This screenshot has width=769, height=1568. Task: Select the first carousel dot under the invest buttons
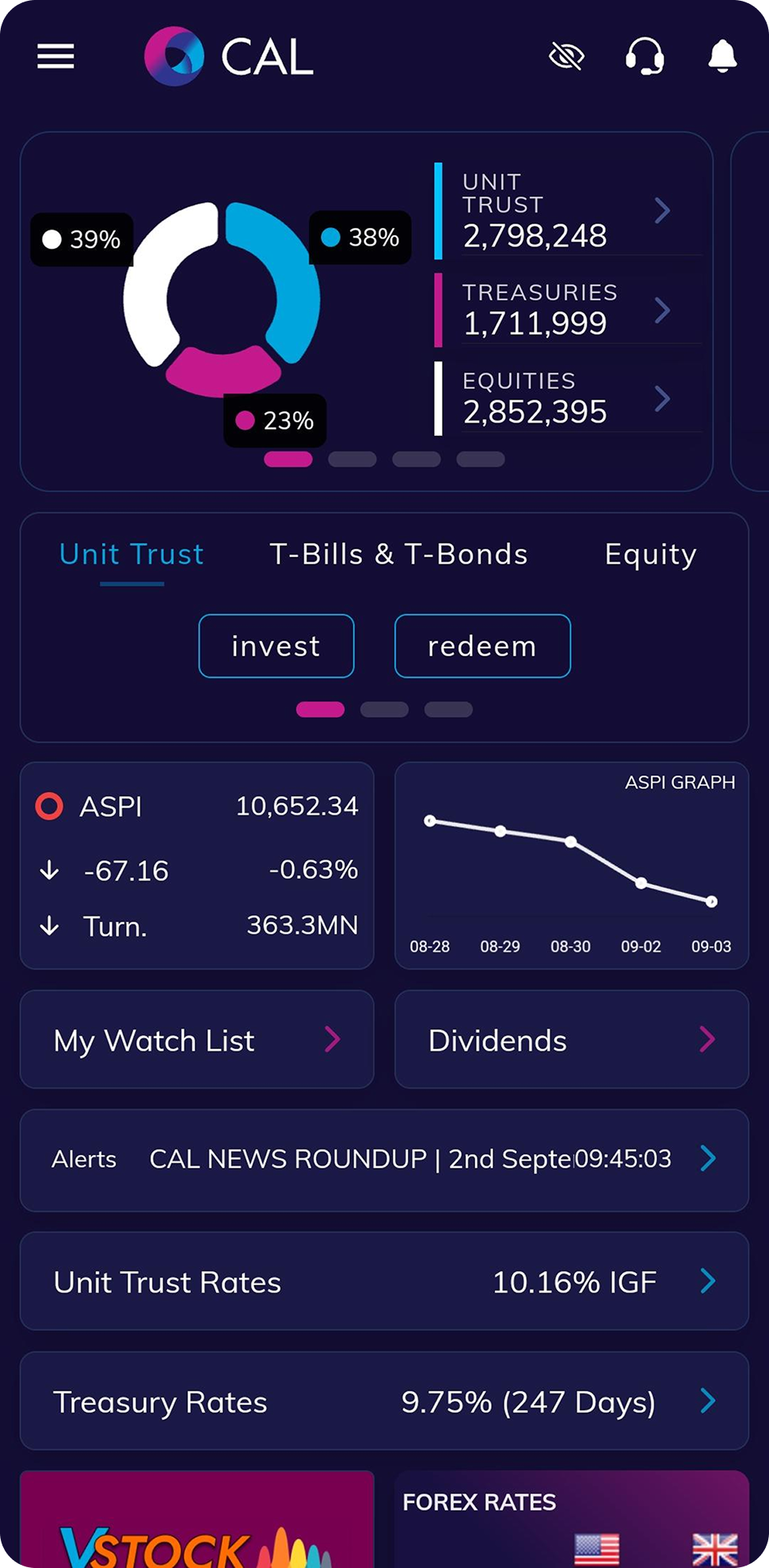tap(320, 710)
